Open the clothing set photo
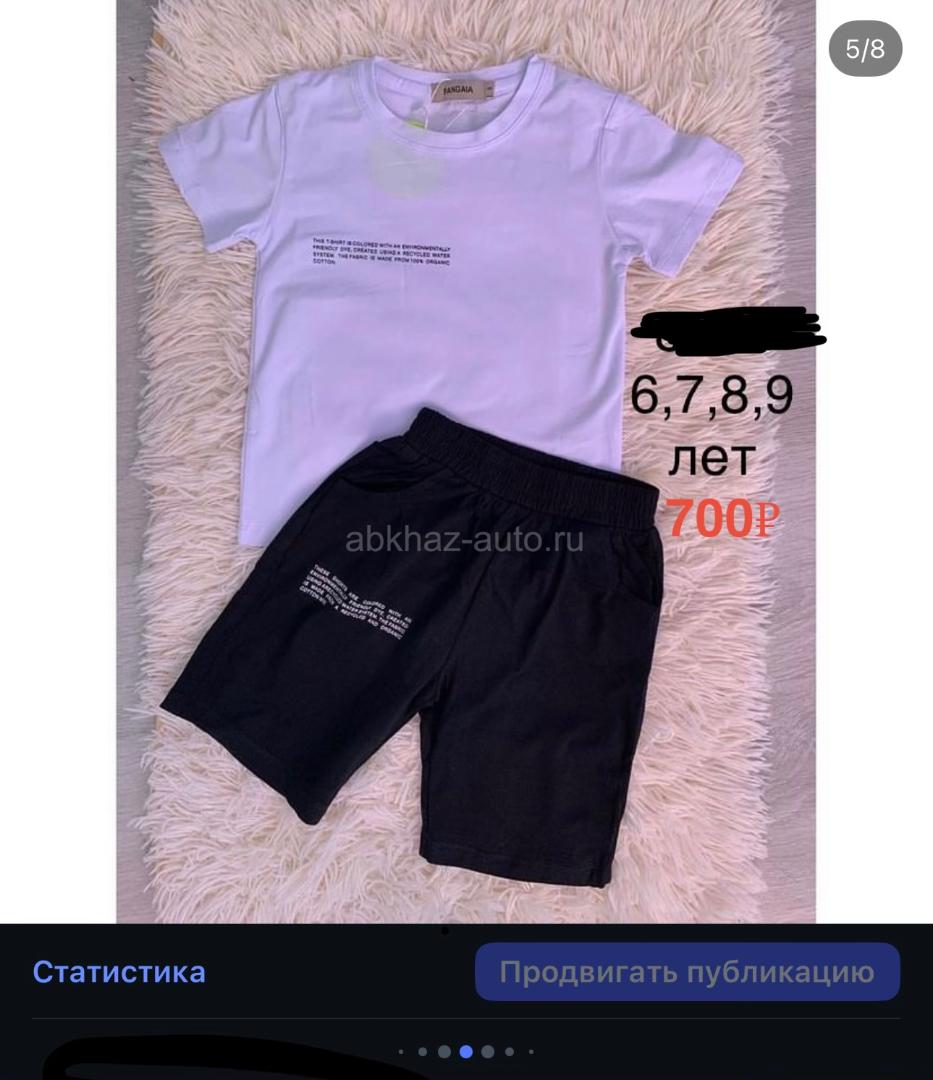Viewport: 933px width, 1080px height. pos(465,460)
